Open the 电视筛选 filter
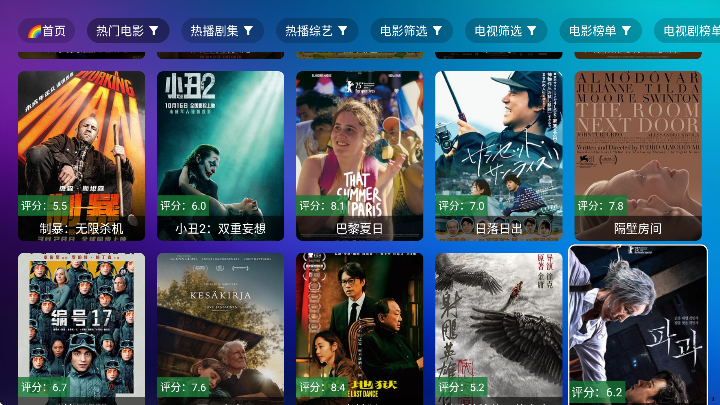 point(504,31)
